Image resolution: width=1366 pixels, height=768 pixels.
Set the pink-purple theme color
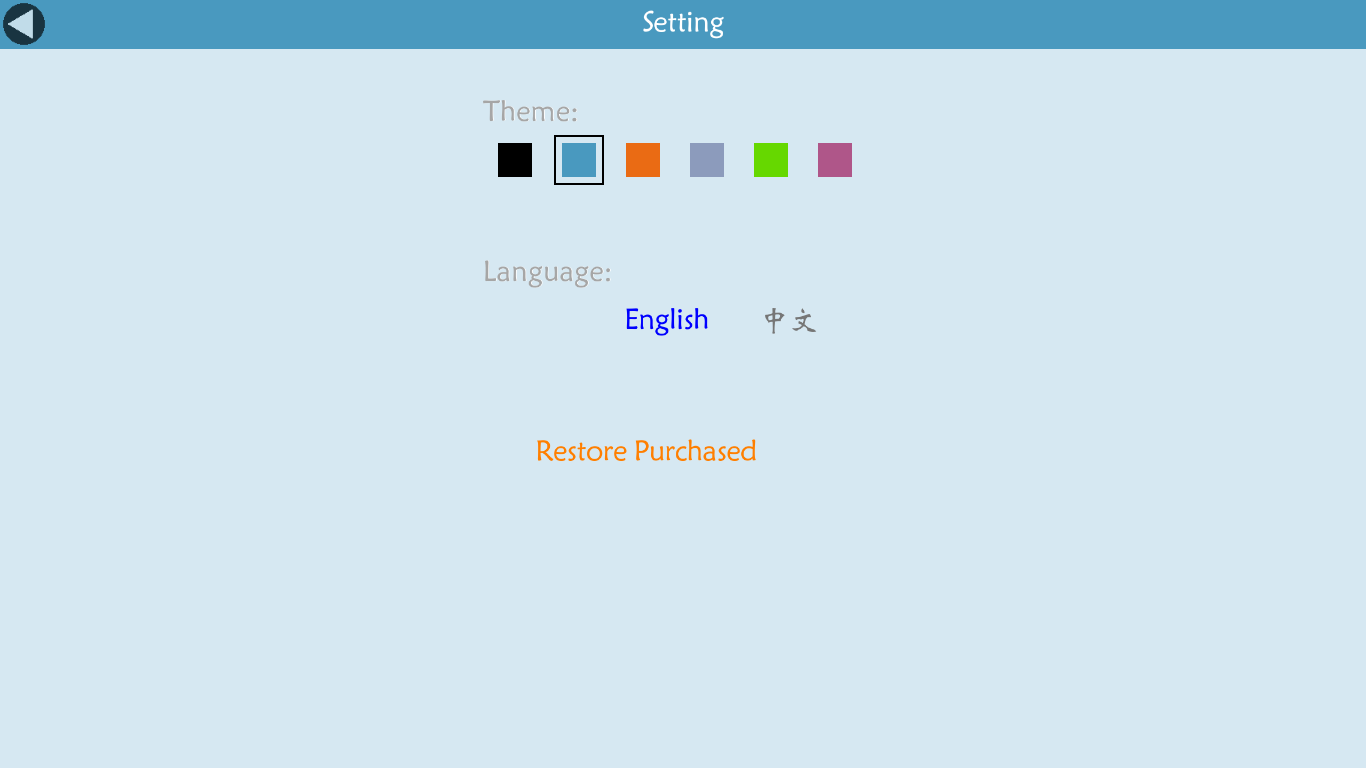click(x=835, y=160)
